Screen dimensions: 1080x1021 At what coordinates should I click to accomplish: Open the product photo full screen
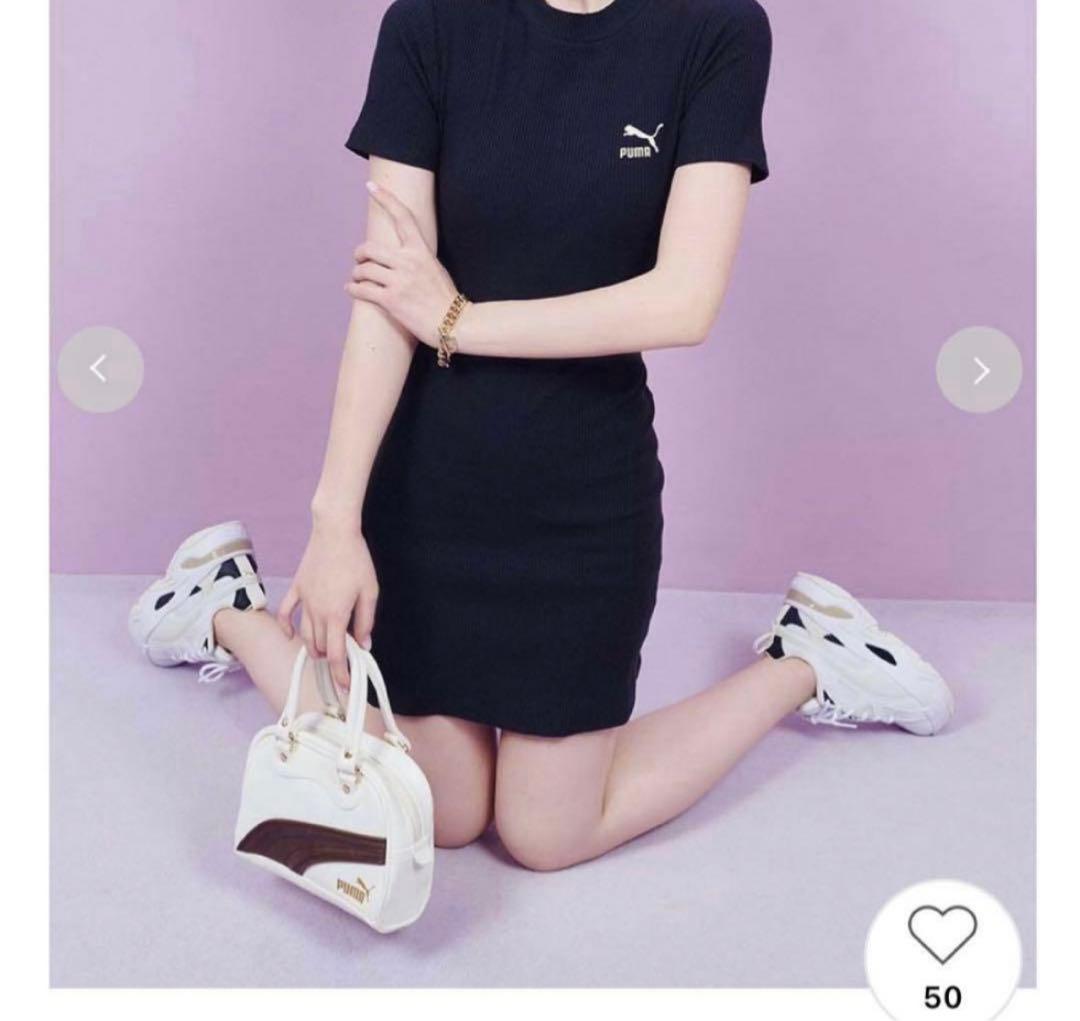click(540, 480)
